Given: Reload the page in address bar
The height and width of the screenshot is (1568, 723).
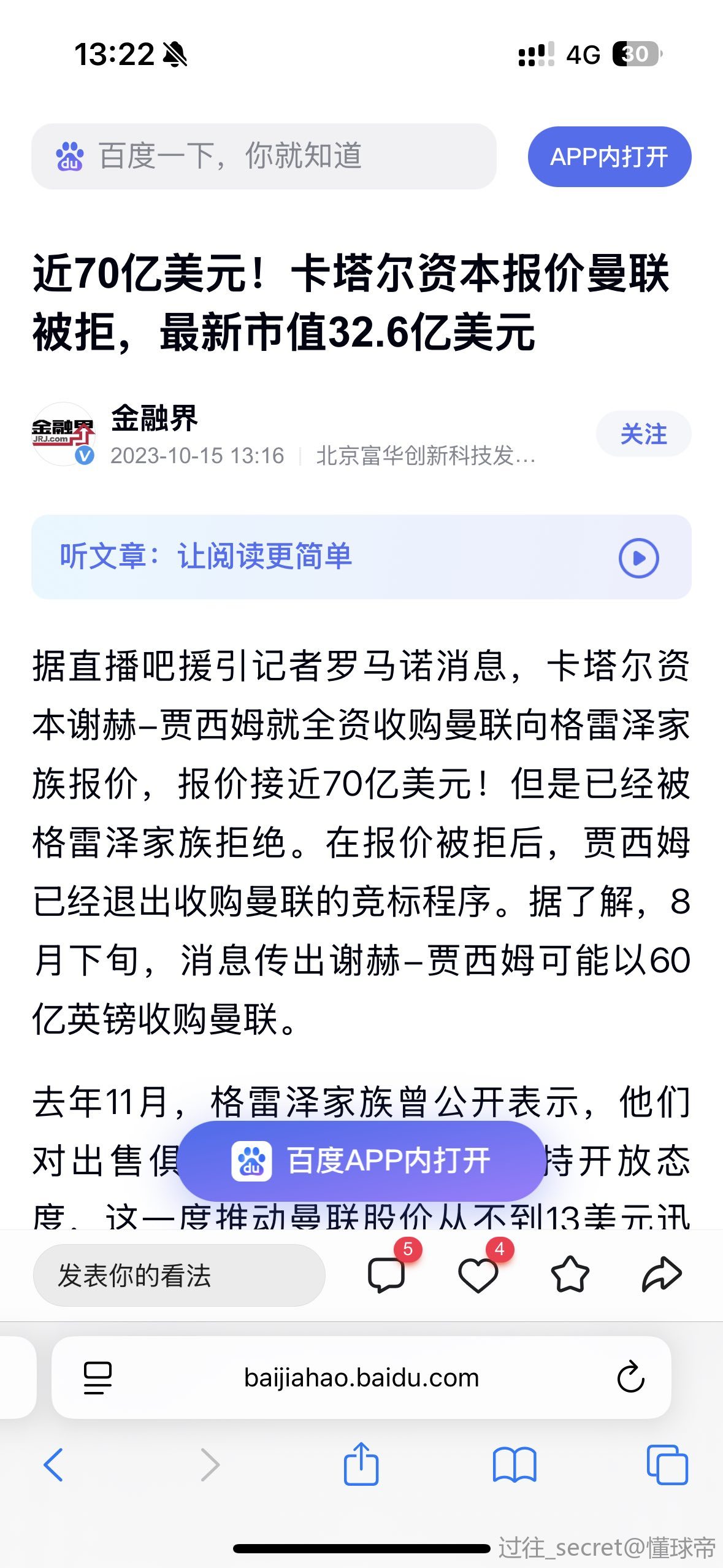Looking at the screenshot, I should click(630, 1378).
